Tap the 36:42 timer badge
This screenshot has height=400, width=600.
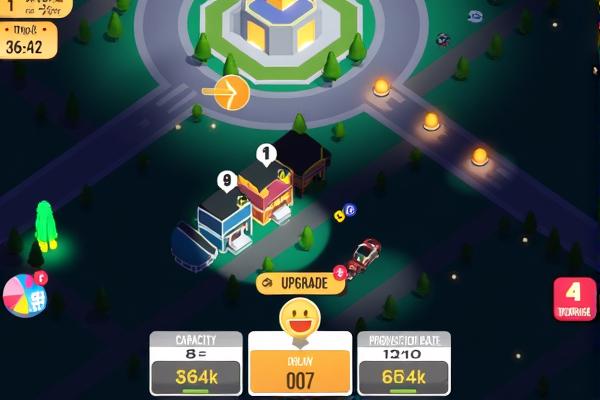[26, 41]
